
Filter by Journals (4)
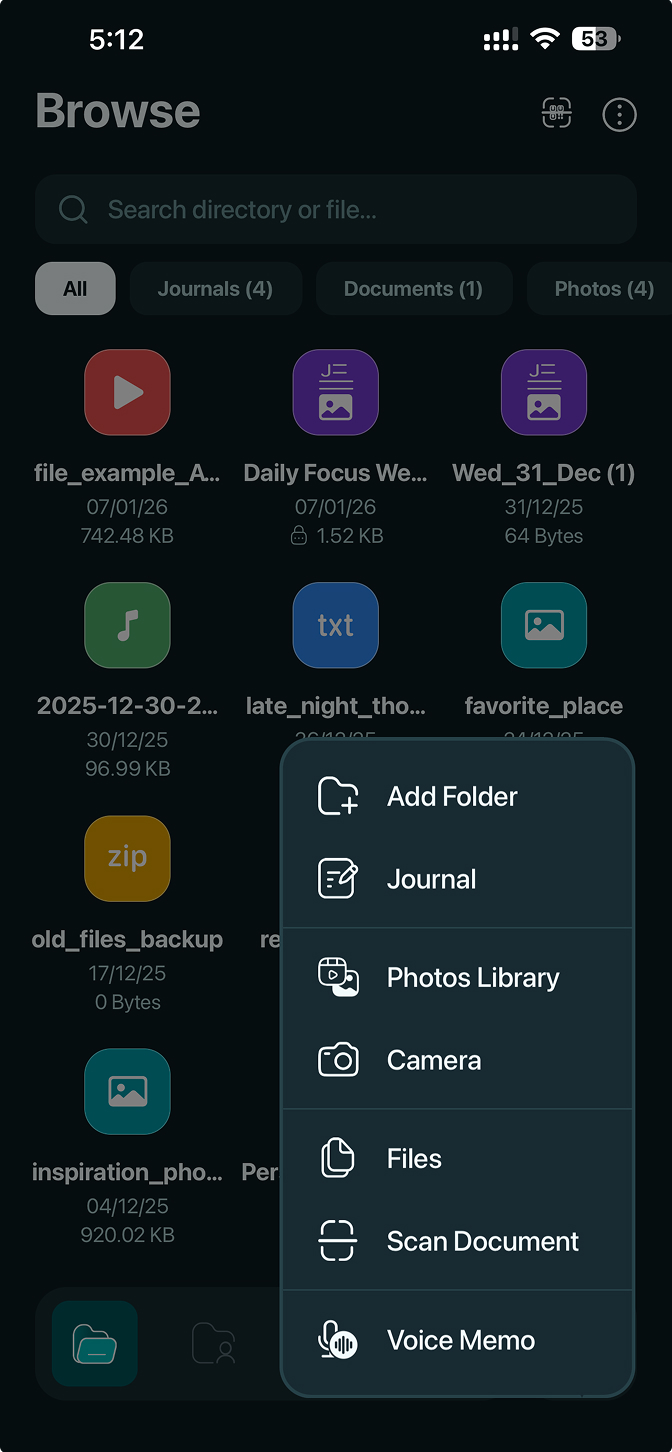(215, 289)
